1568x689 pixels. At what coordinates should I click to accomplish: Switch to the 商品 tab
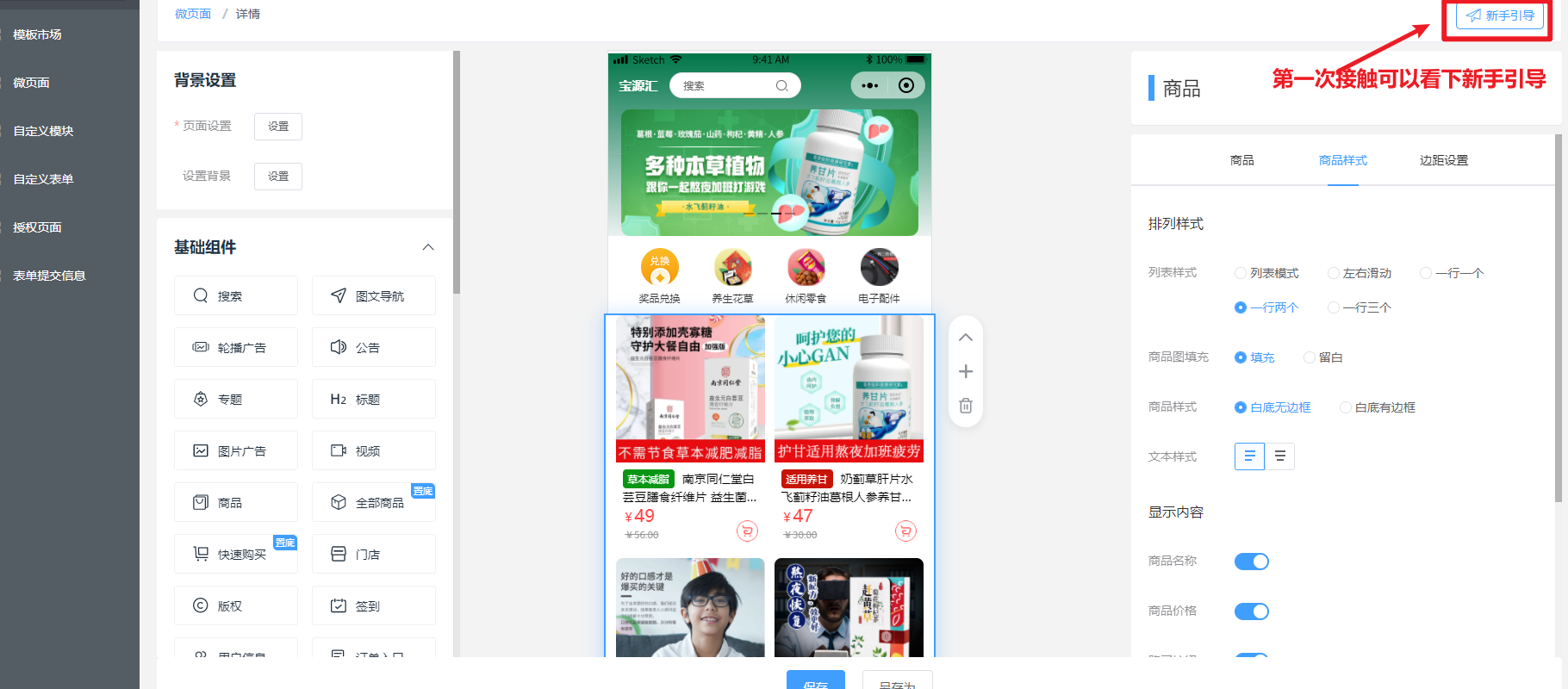coord(1241,160)
